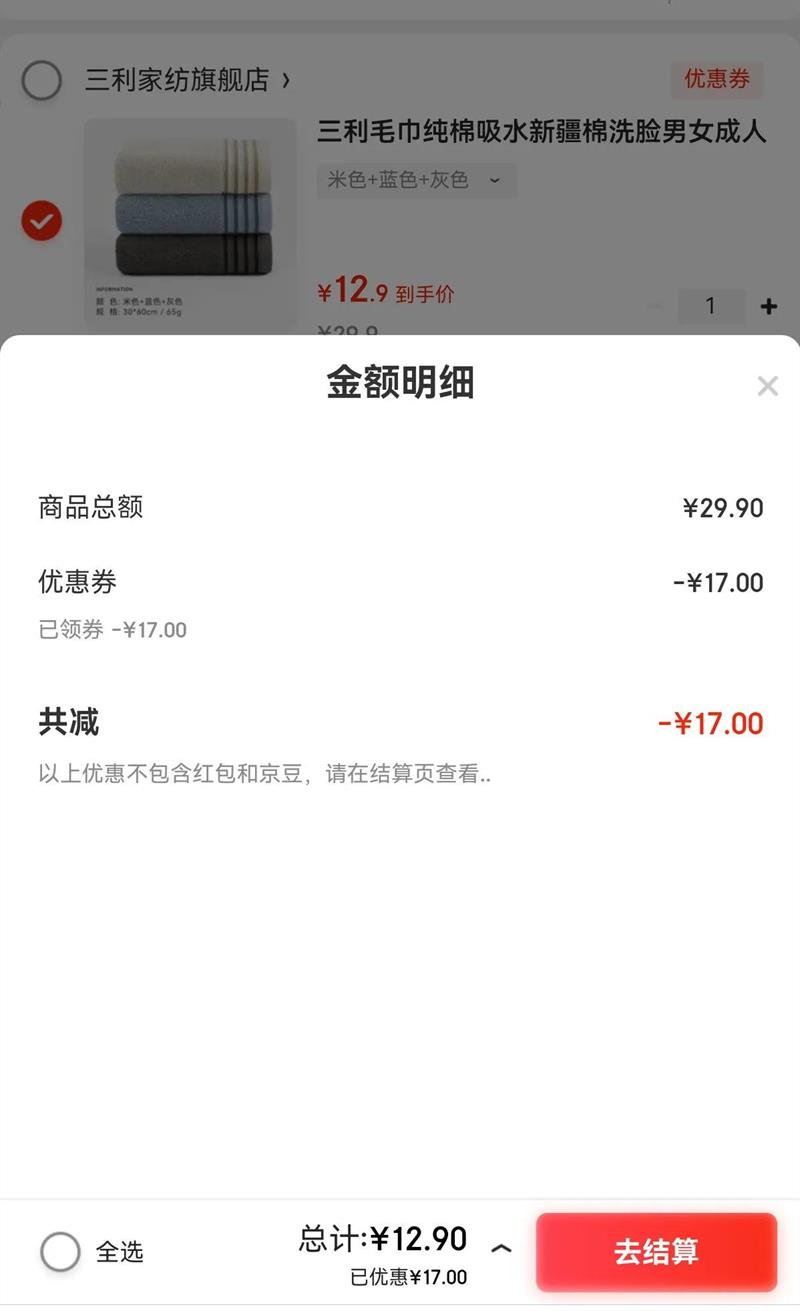
Task: Tap 去结算 to check out
Action: pyautogui.click(x=656, y=1251)
